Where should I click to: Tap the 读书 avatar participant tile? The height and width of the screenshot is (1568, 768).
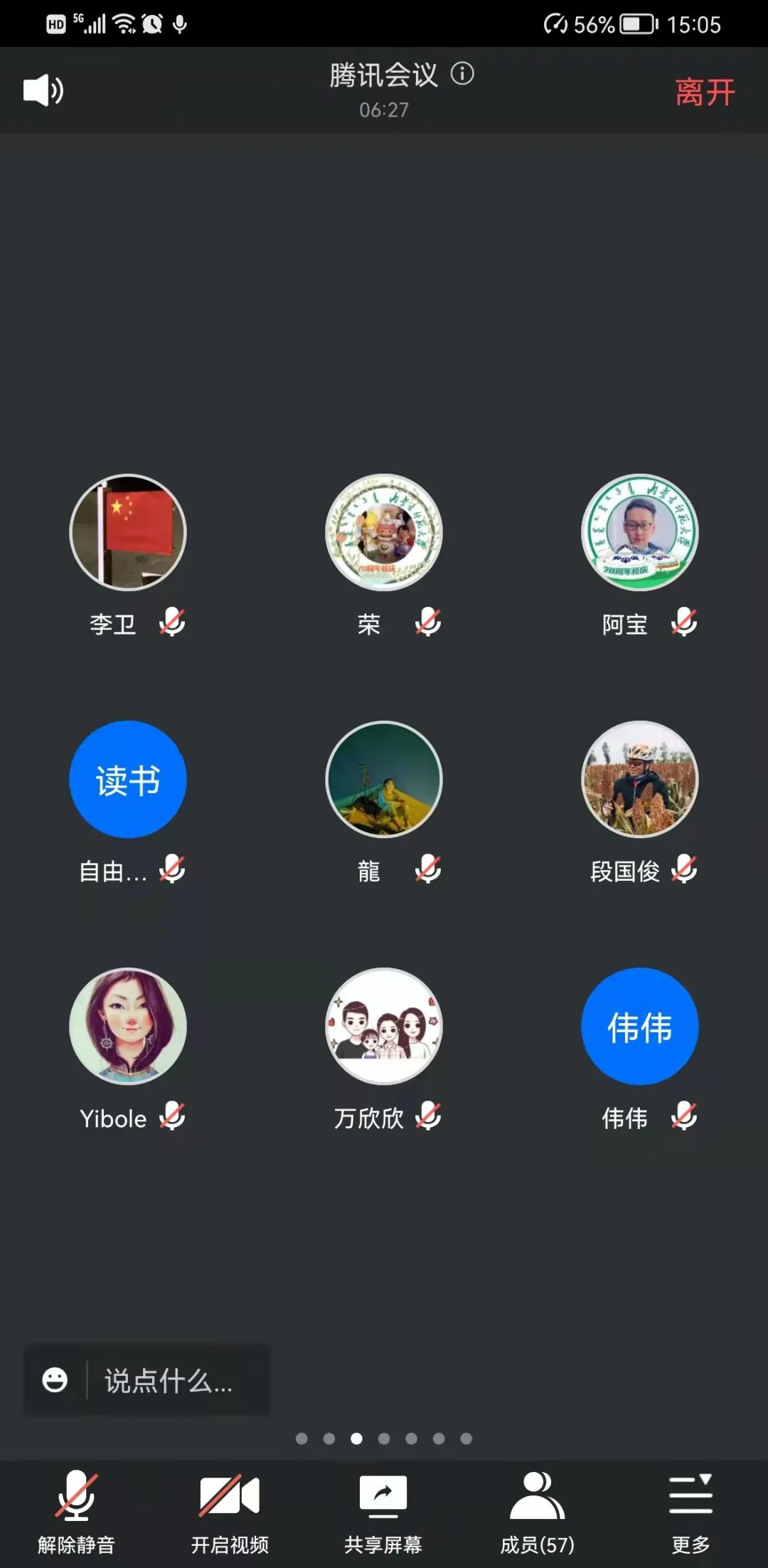[128, 780]
